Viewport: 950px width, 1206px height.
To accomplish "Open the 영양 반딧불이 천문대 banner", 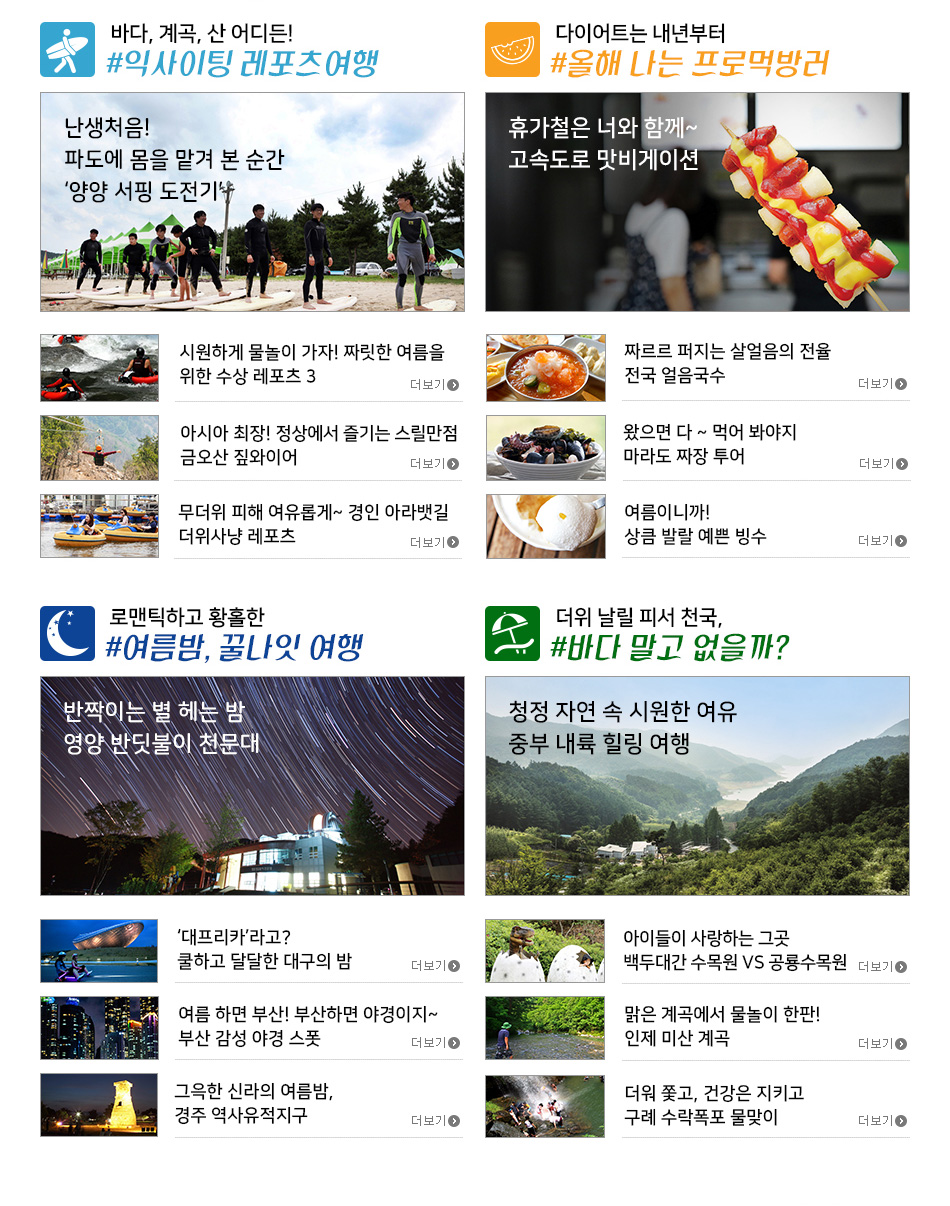I will (252, 785).
